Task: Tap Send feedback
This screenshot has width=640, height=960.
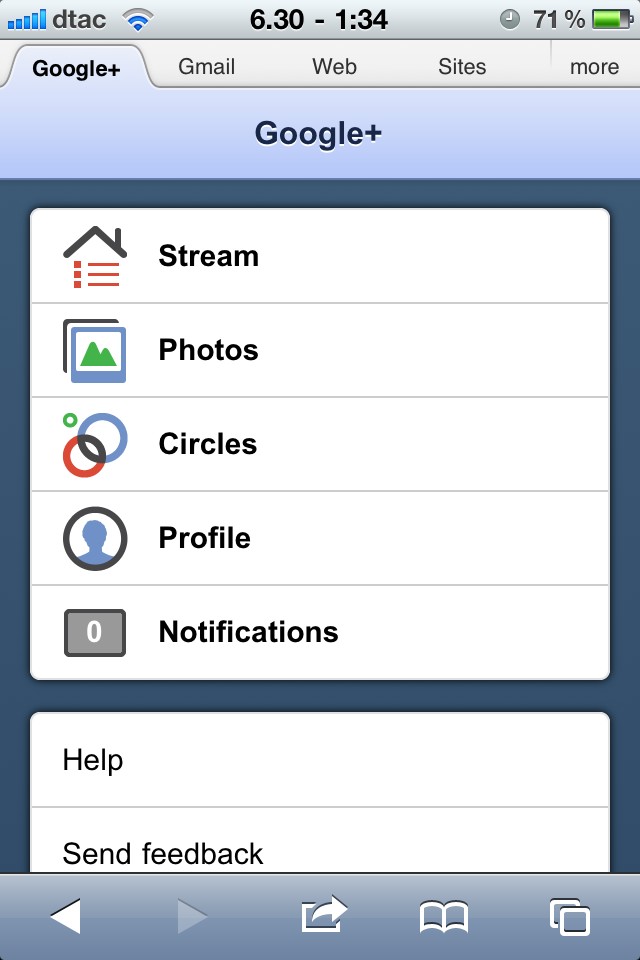Action: tap(320, 852)
